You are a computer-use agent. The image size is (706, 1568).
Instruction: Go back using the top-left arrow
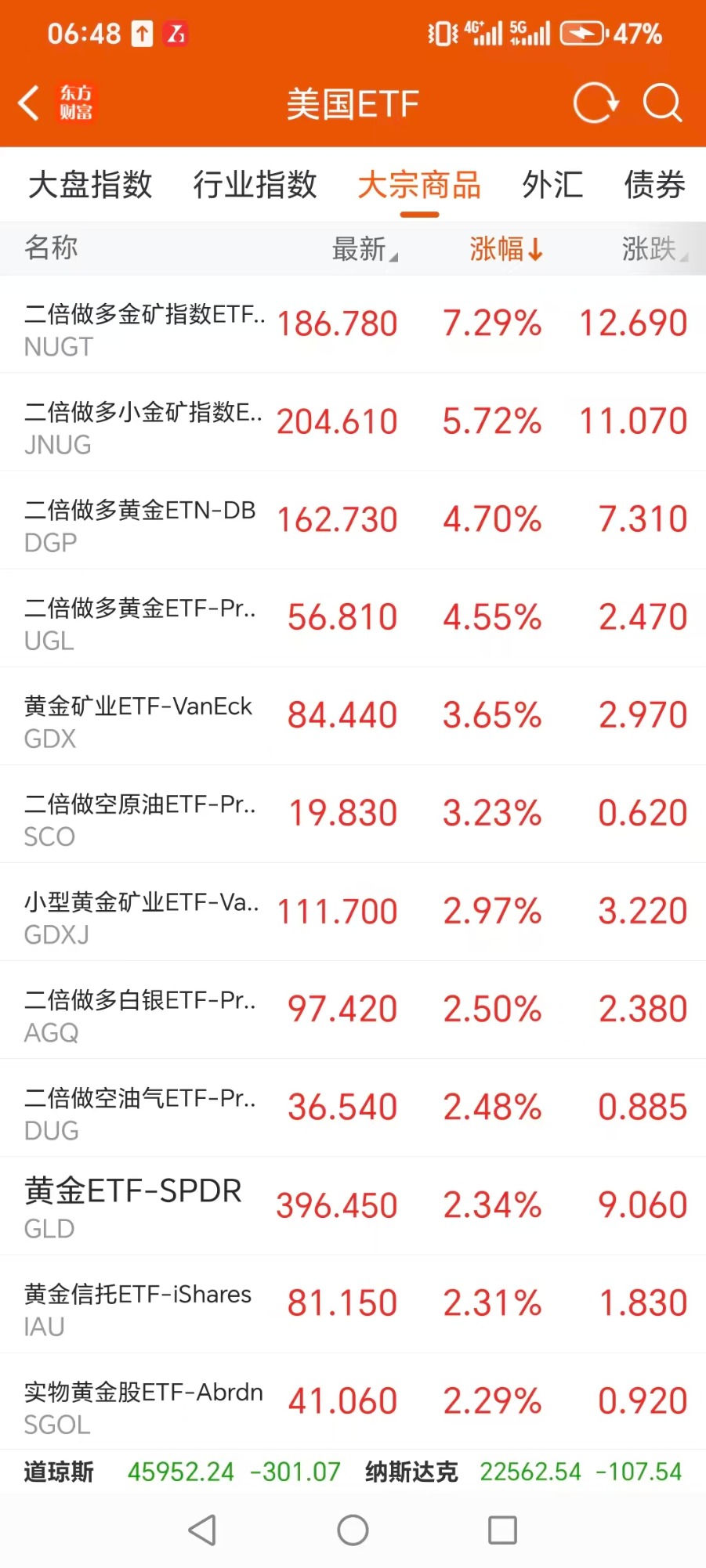pyautogui.click(x=29, y=103)
